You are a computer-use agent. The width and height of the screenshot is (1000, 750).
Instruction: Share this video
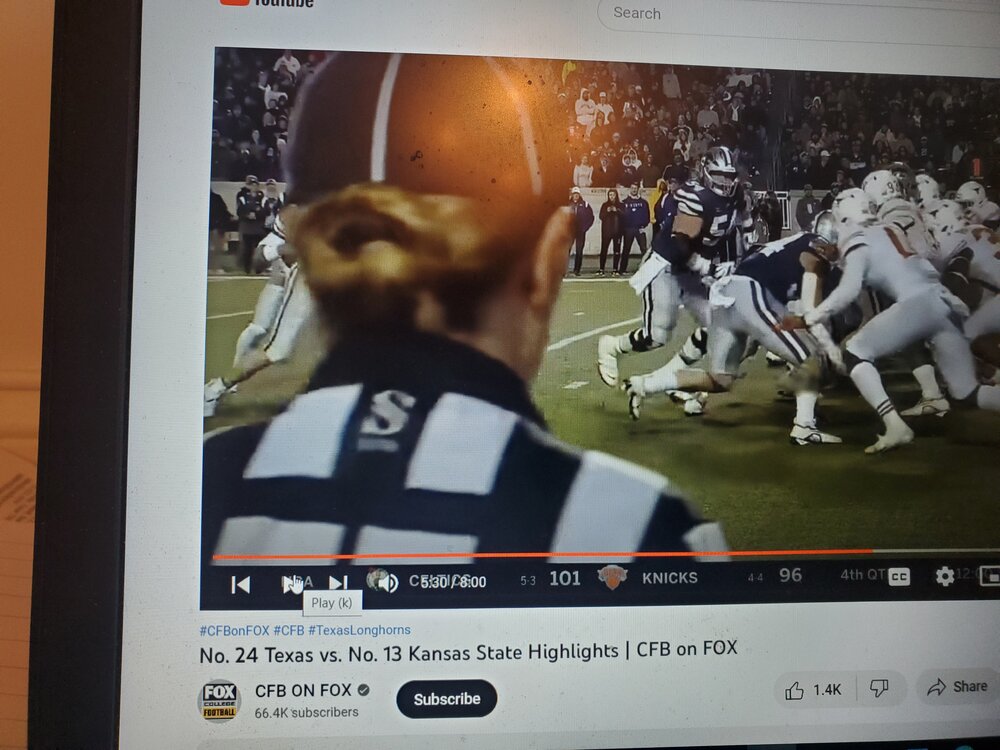point(958,687)
